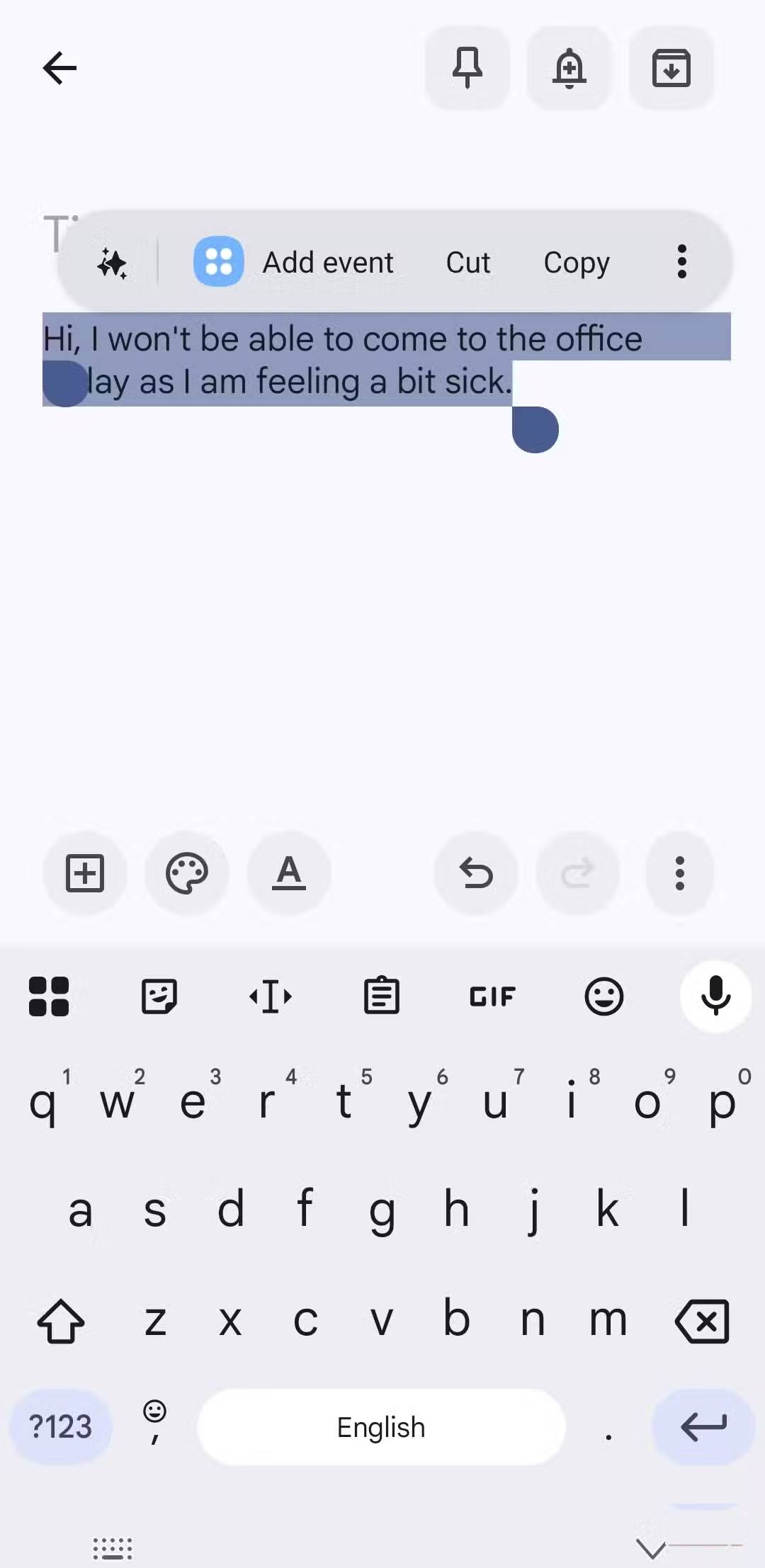Switch to the ?123 symbols keyboard
This screenshot has width=765, height=1568.
click(x=61, y=1426)
